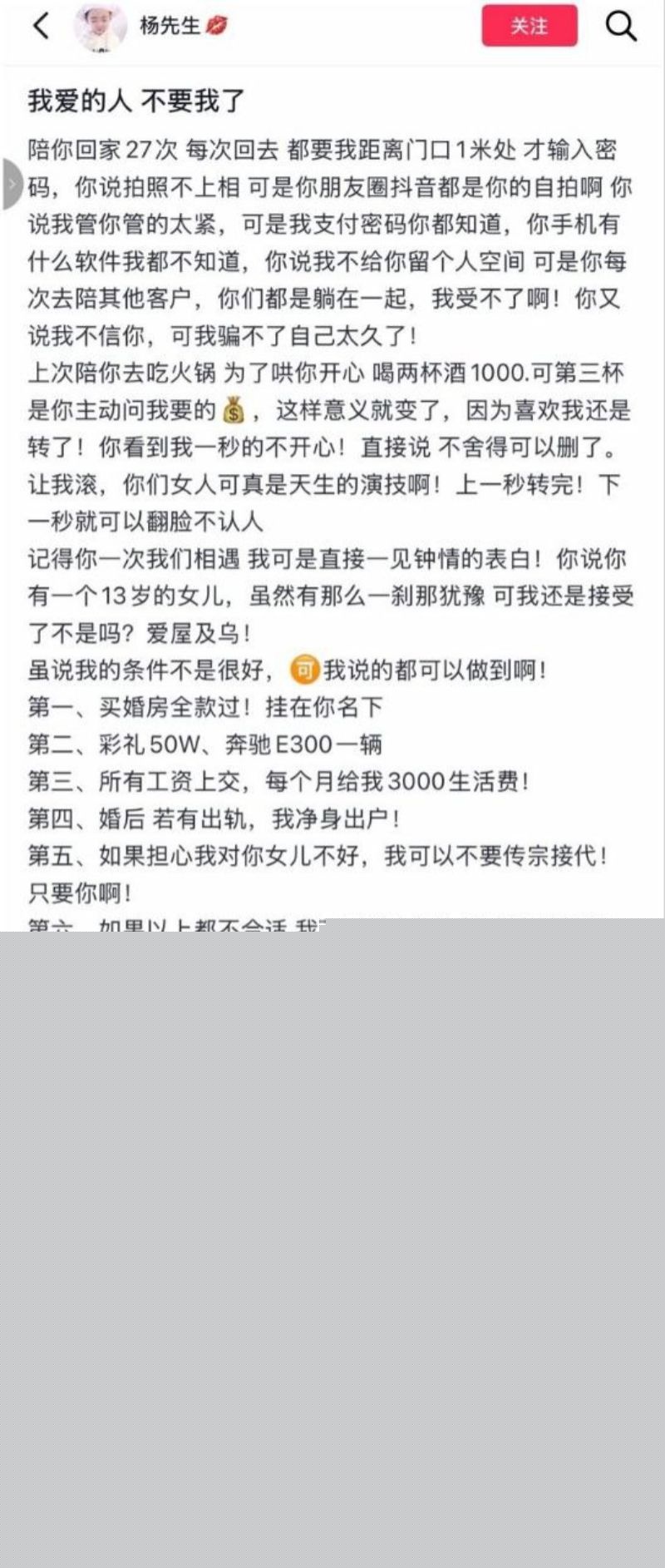The image size is (665, 1568).
Task: Tap the search magnifier icon
Action: [618, 27]
